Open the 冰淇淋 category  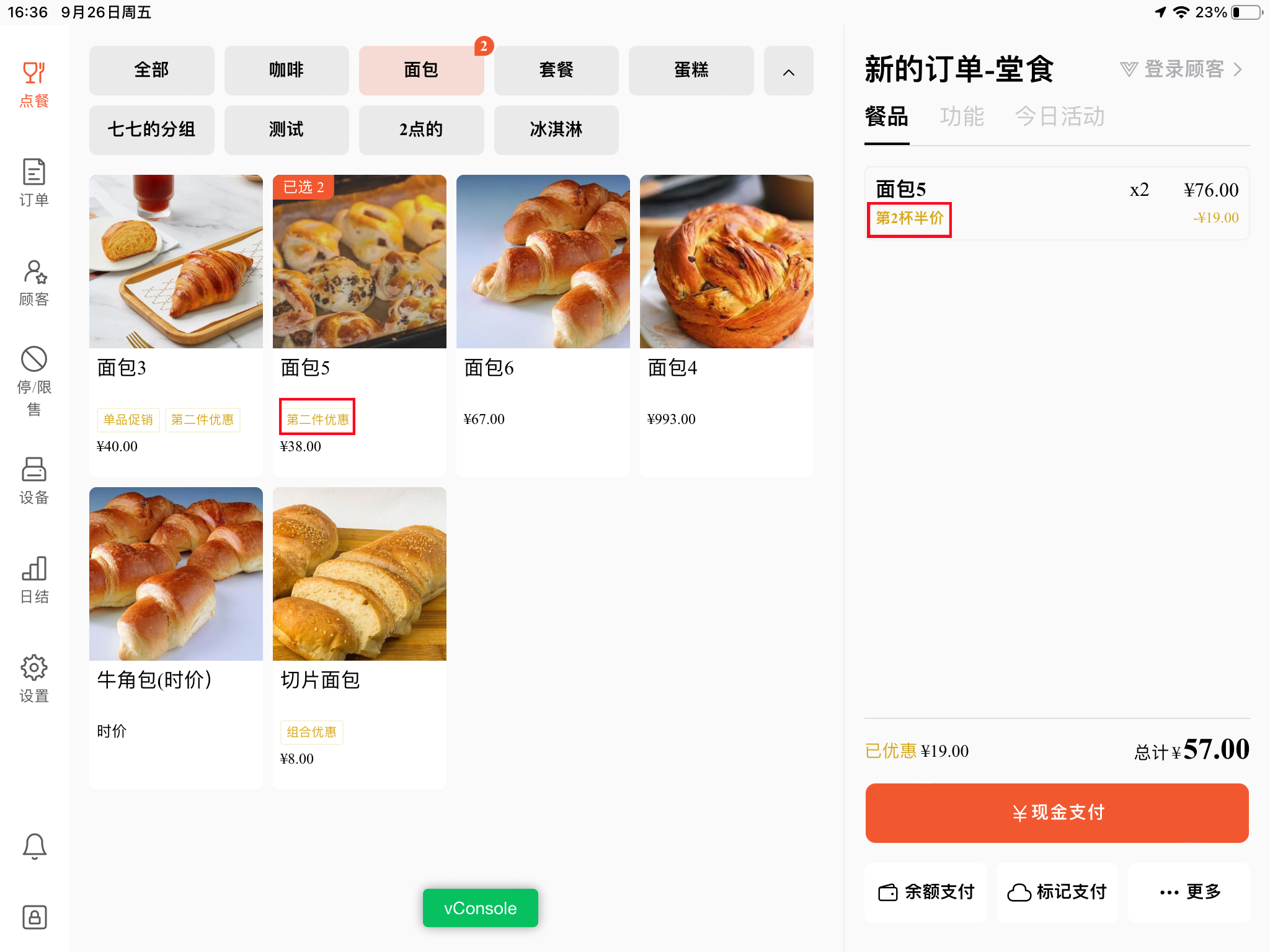(x=556, y=130)
